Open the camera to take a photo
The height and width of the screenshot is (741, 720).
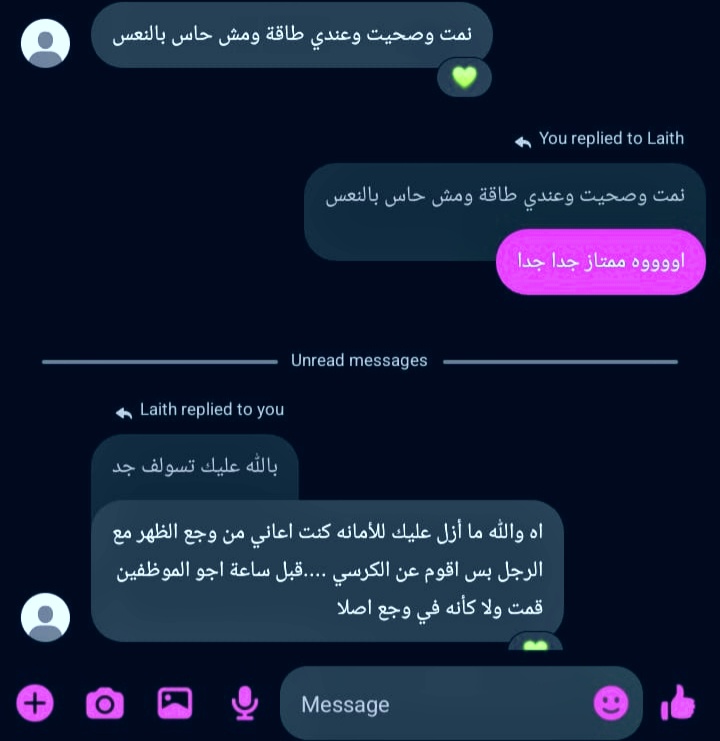click(104, 704)
